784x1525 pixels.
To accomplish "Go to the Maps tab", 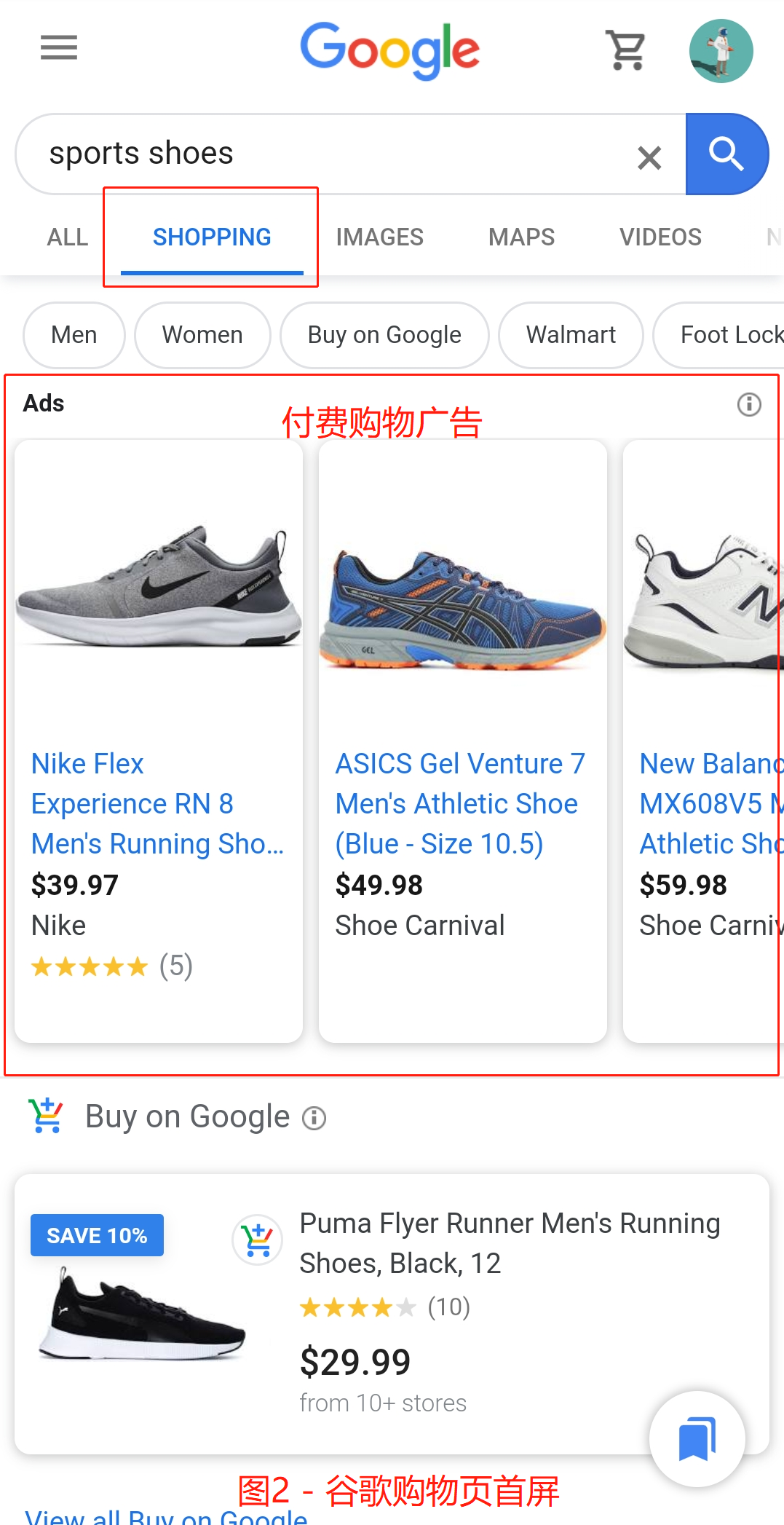I will click(x=521, y=237).
